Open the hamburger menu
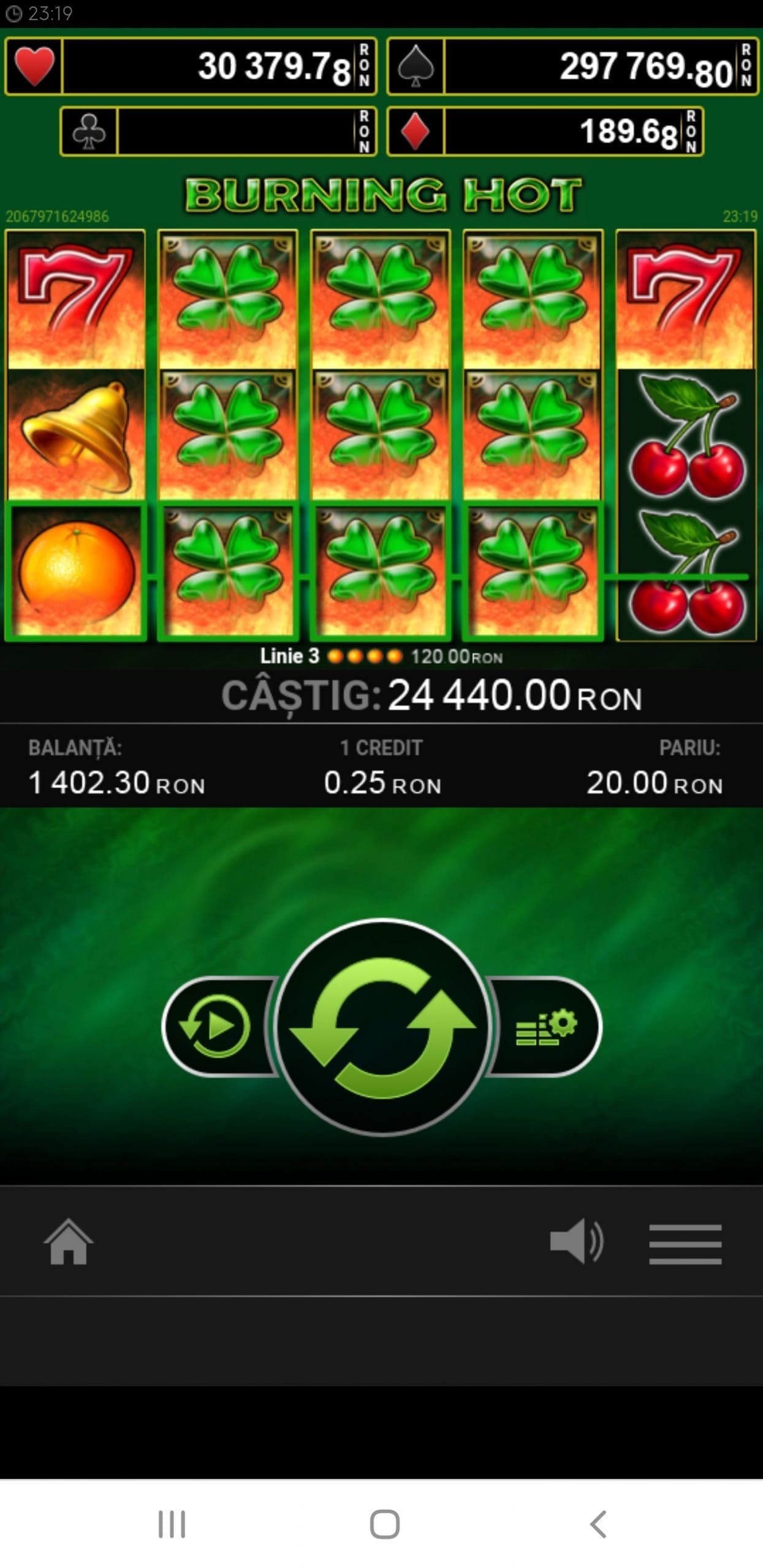Screen dimensions: 763x1568 [x=685, y=1244]
